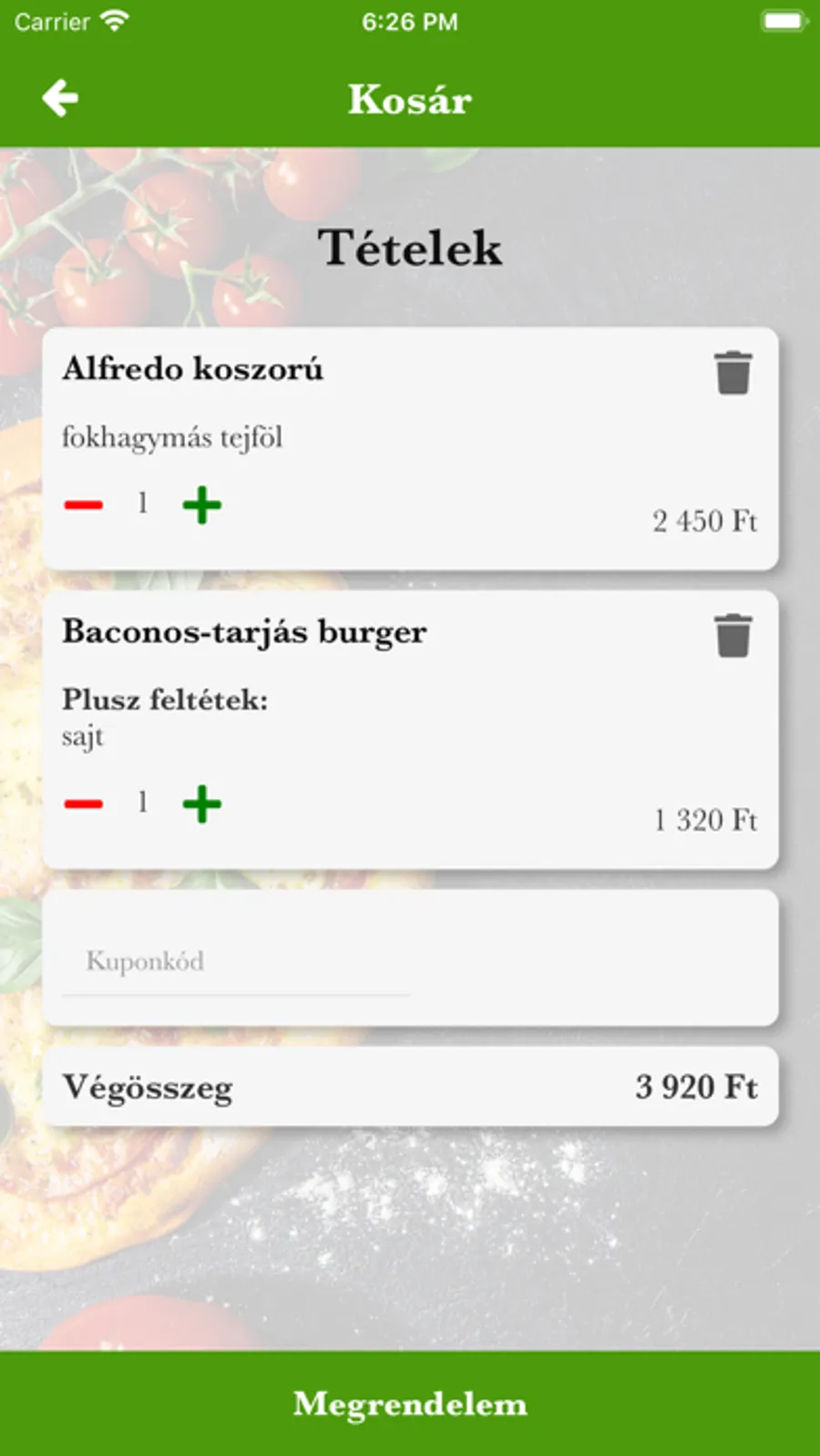This screenshot has width=820, height=1456.
Task: Go back from the Kosár screen
Action: tap(60, 98)
